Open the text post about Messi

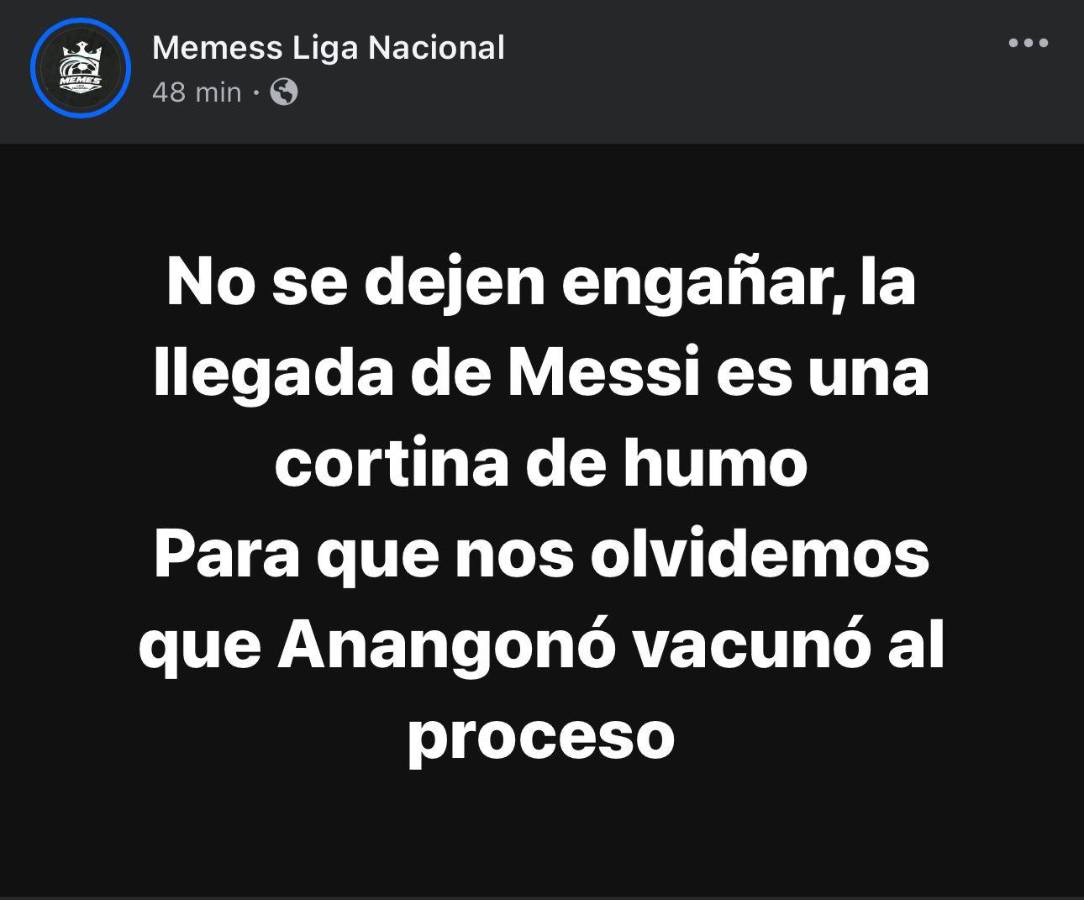[x=541, y=510]
